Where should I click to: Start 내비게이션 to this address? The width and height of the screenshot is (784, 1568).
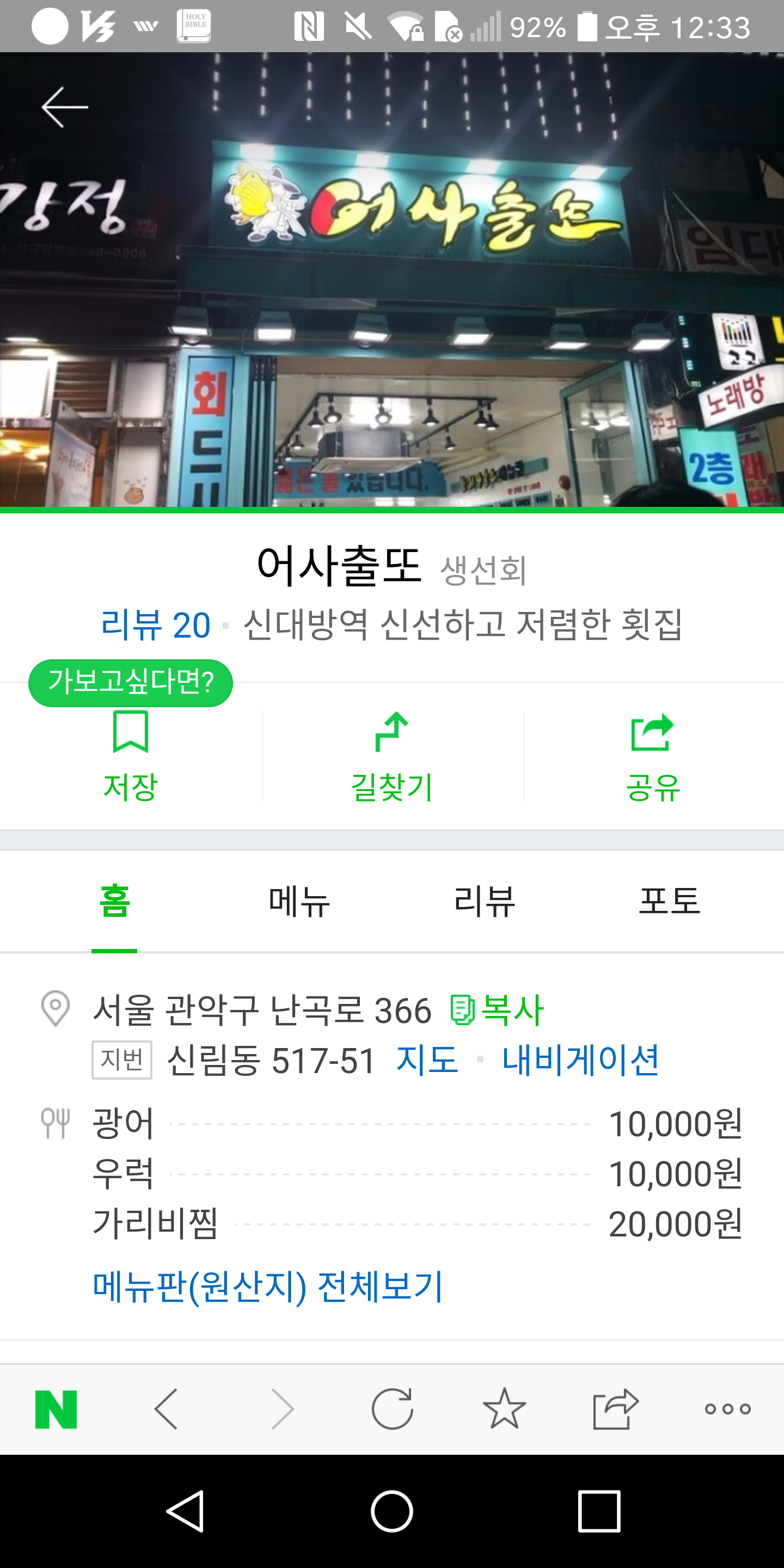(580, 1059)
